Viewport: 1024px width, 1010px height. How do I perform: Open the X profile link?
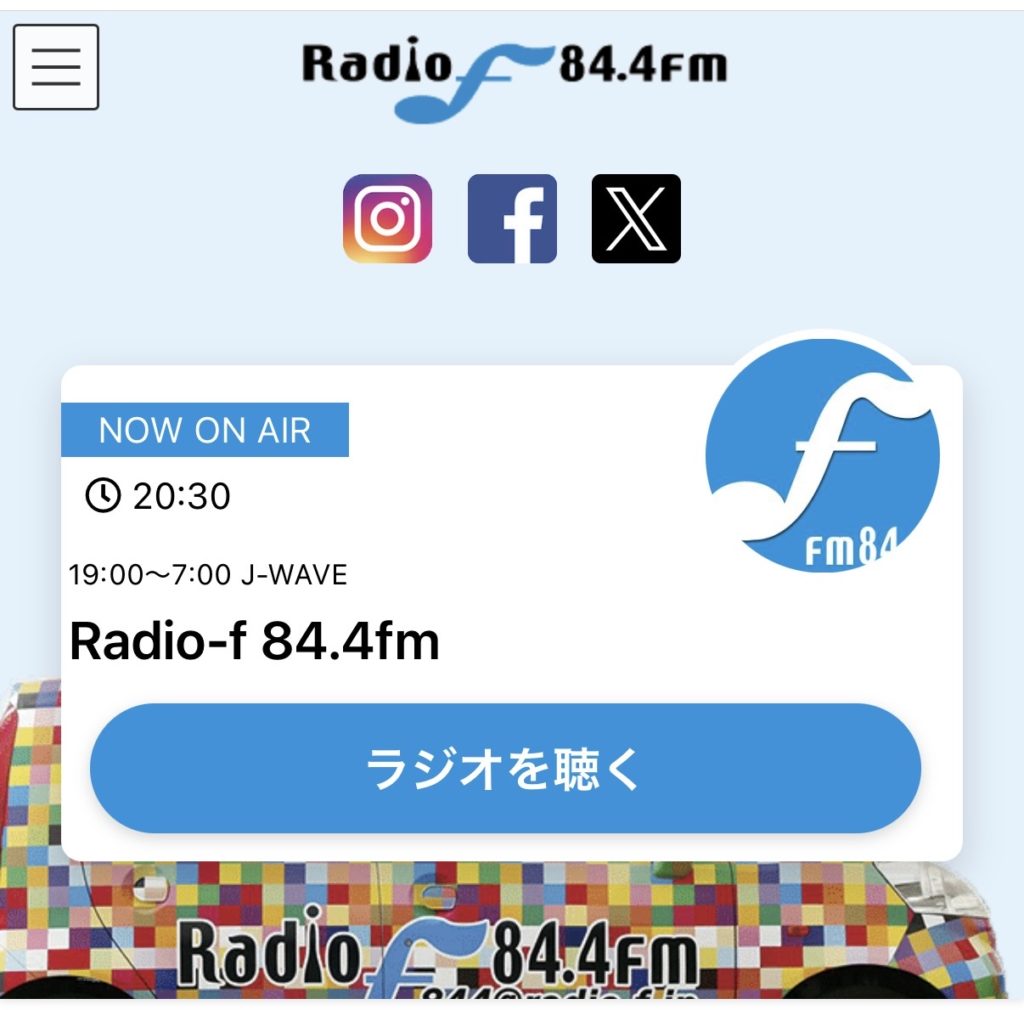pos(636,219)
